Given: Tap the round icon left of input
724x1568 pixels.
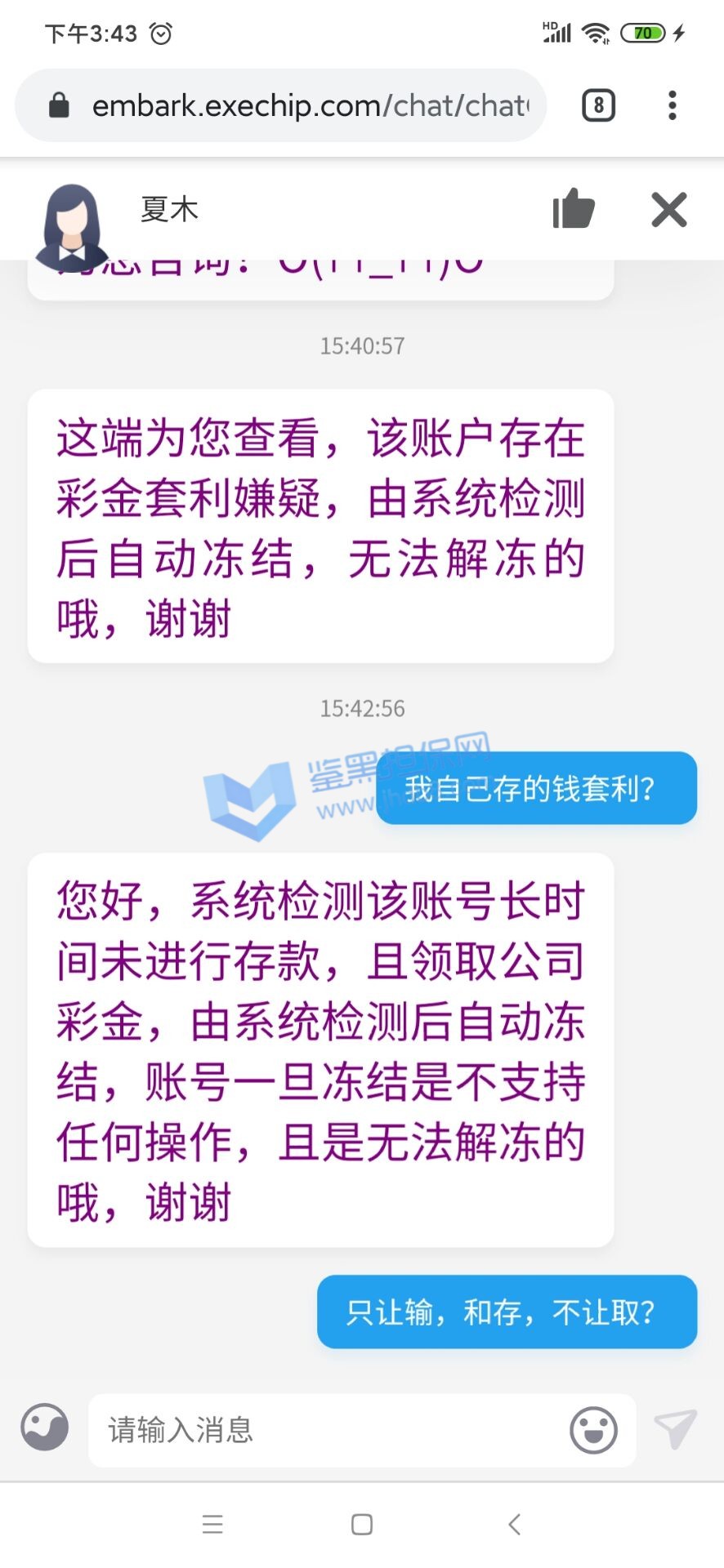Looking at the screenshot, I should click(45, 1428).
